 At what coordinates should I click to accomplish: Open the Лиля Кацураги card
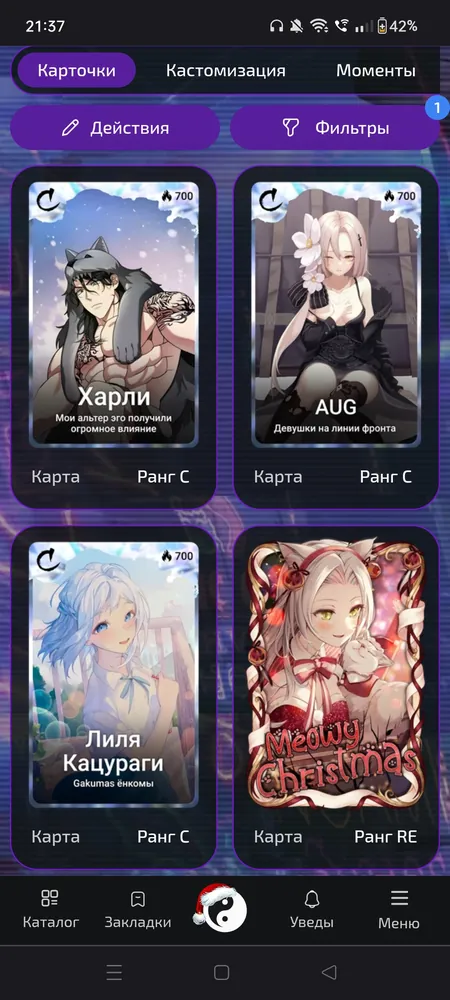click(114, 697)
